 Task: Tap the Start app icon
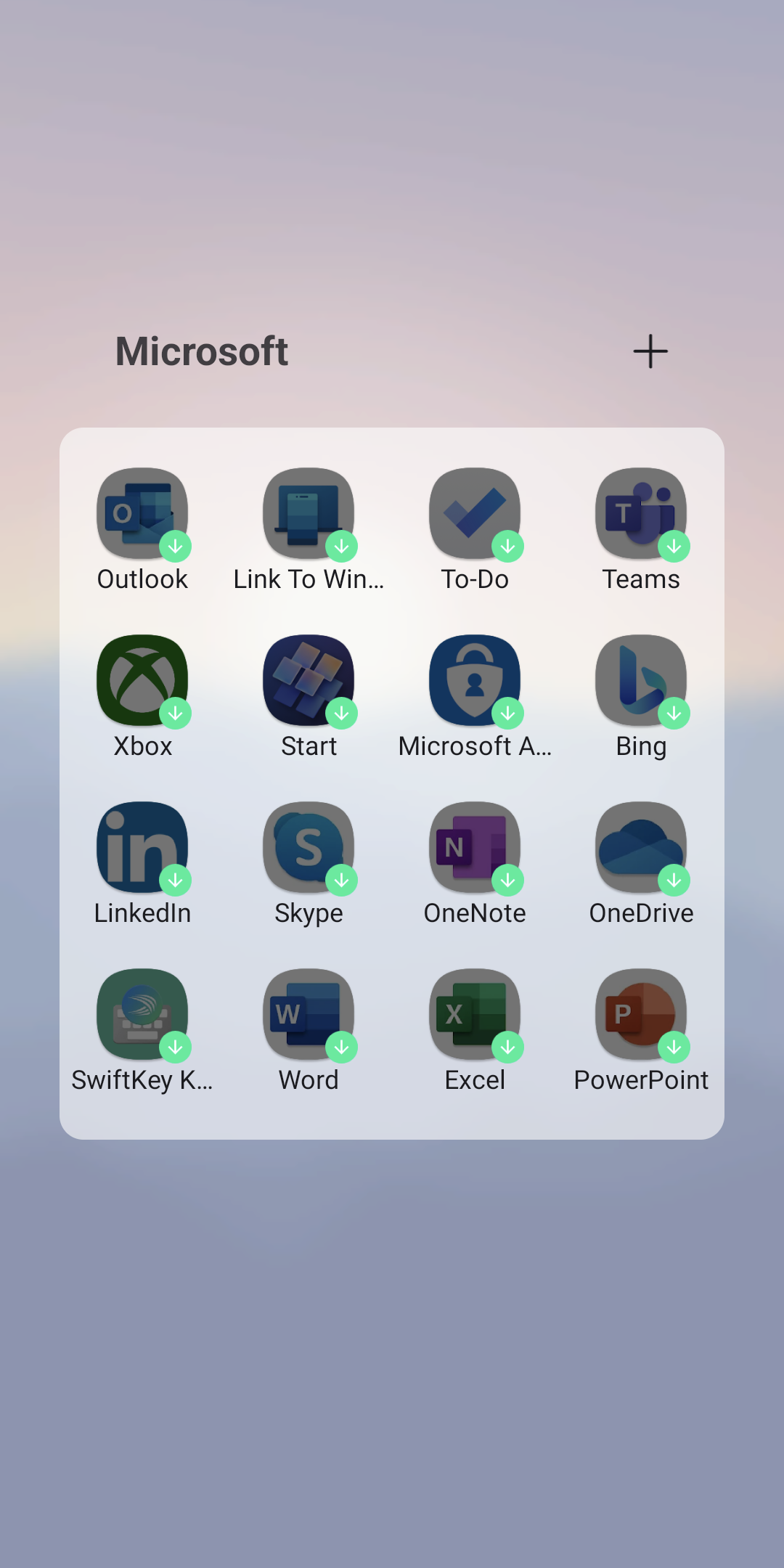pos(309,680)
